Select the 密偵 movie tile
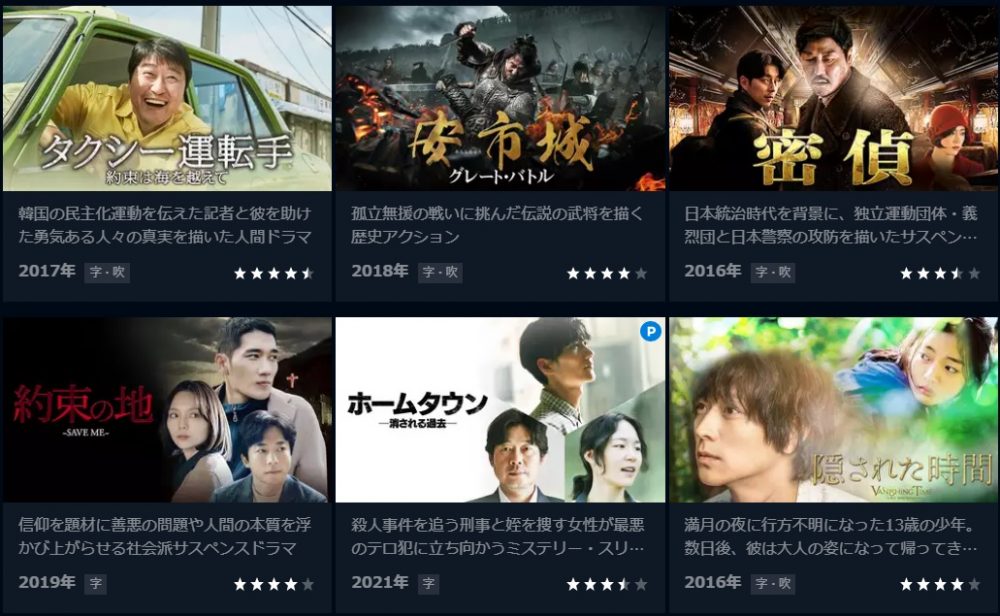1000x616 pixels. [832, 100]
